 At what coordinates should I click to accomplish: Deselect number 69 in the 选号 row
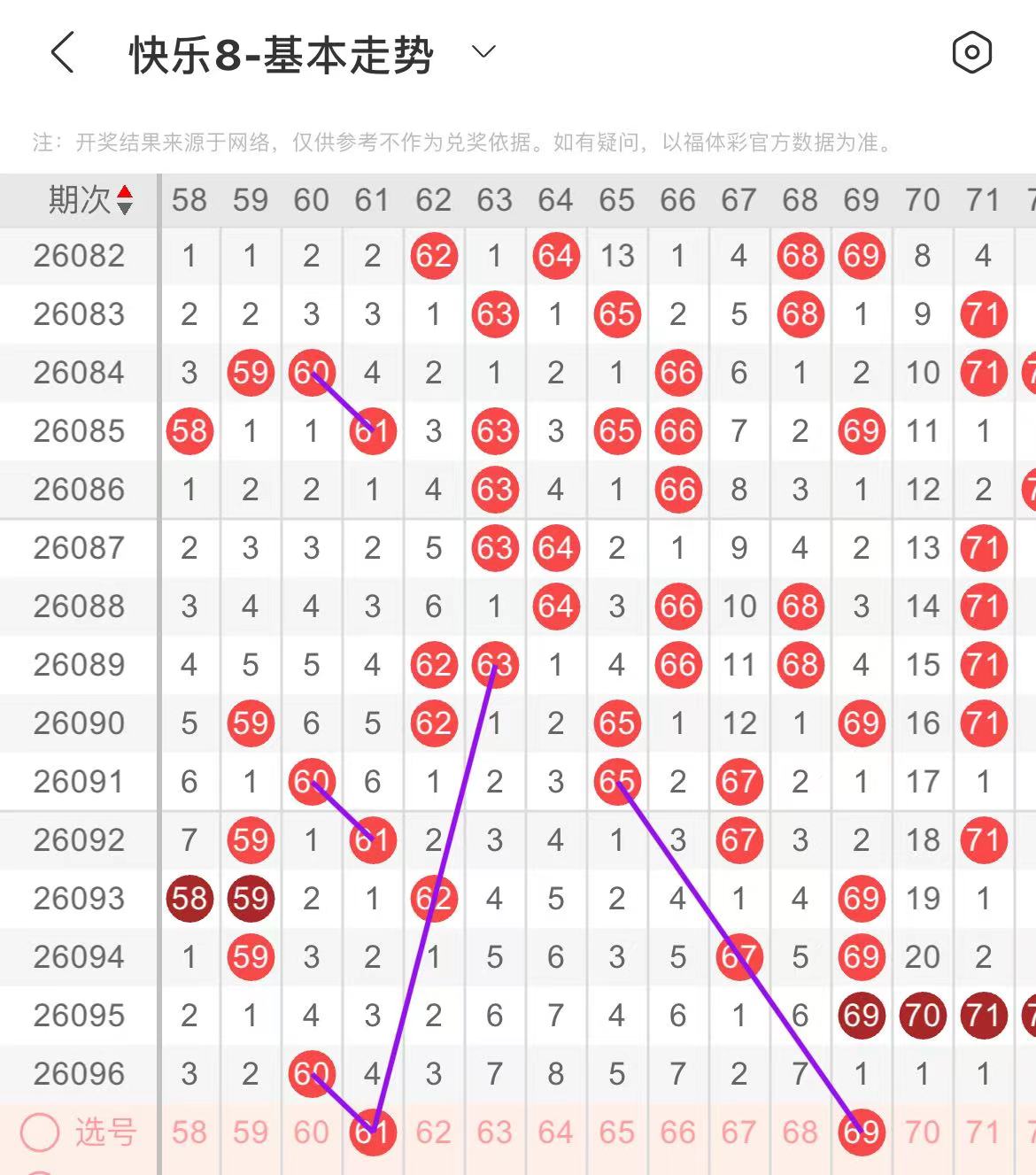pyautogui.click(x=862, y=1132)
